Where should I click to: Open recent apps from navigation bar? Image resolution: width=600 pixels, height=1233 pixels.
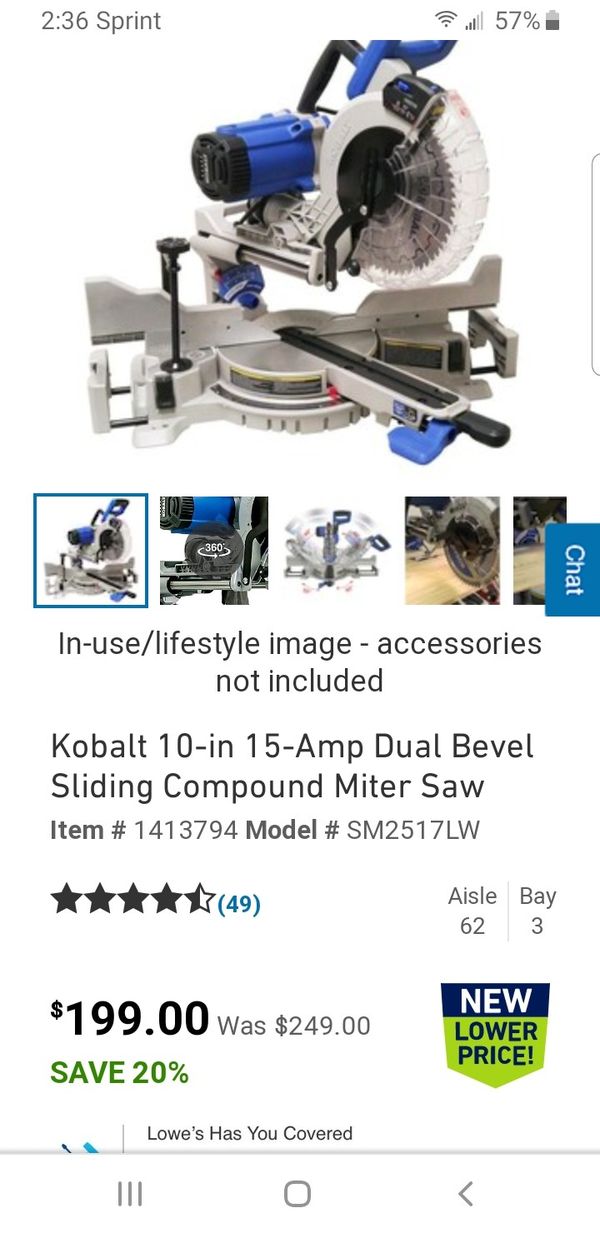[130, 1193]
